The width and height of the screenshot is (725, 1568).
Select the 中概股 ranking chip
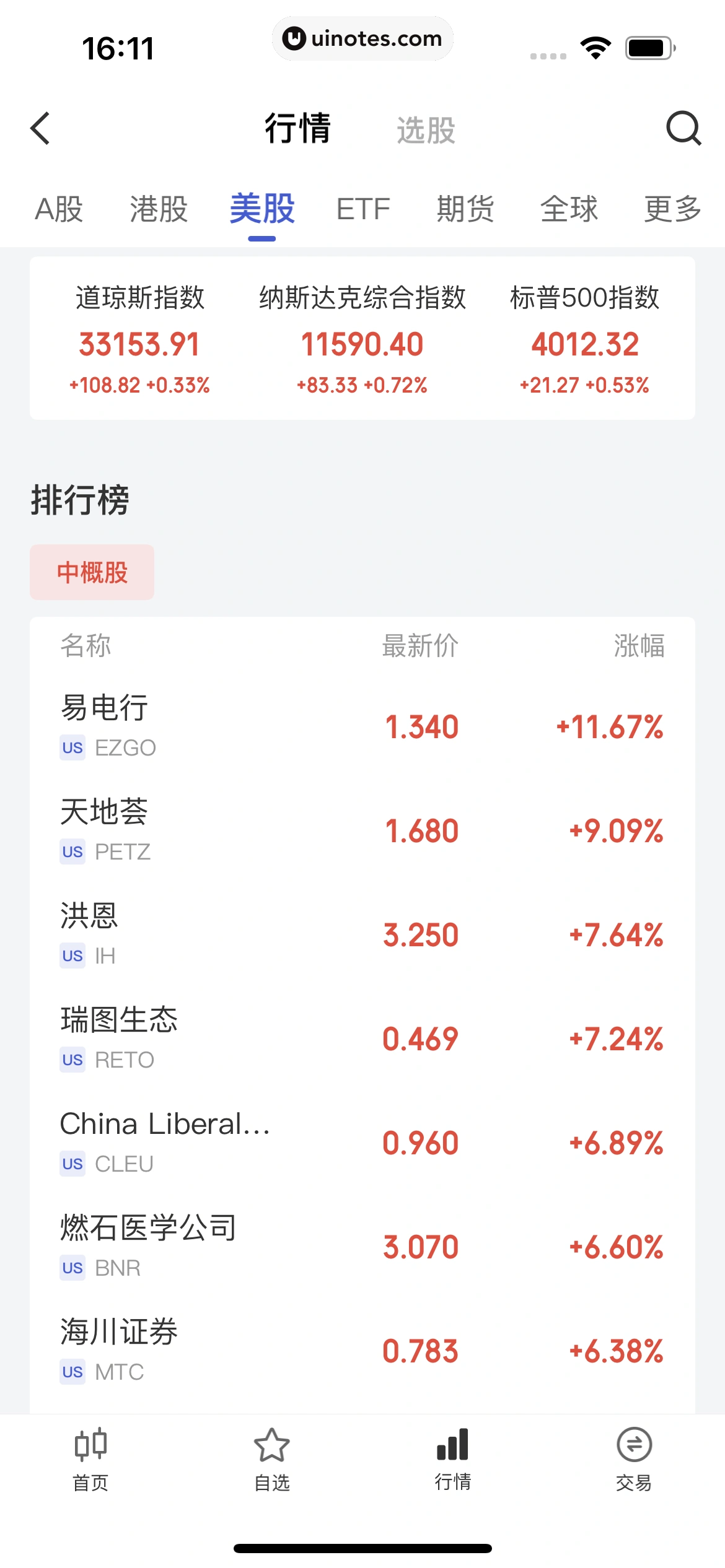coord(92,572)
